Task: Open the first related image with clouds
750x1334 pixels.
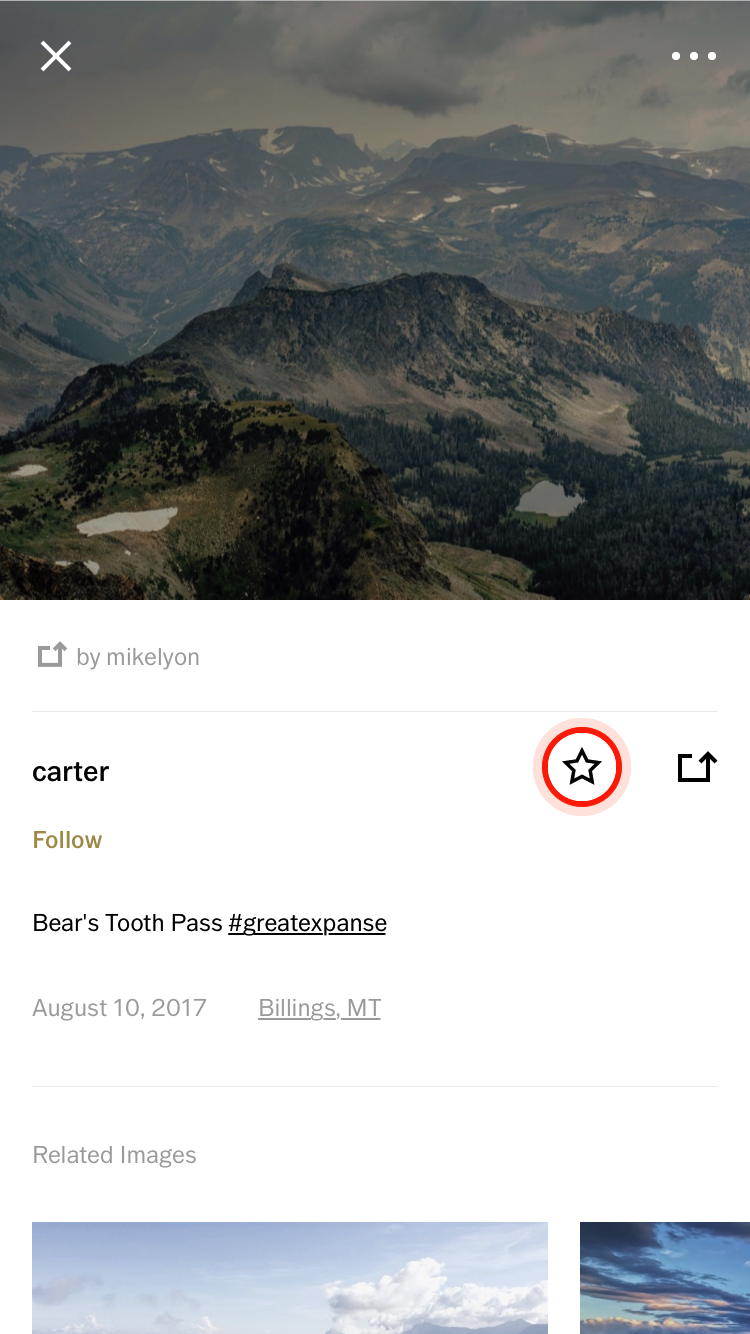Action: [290, 1277]
